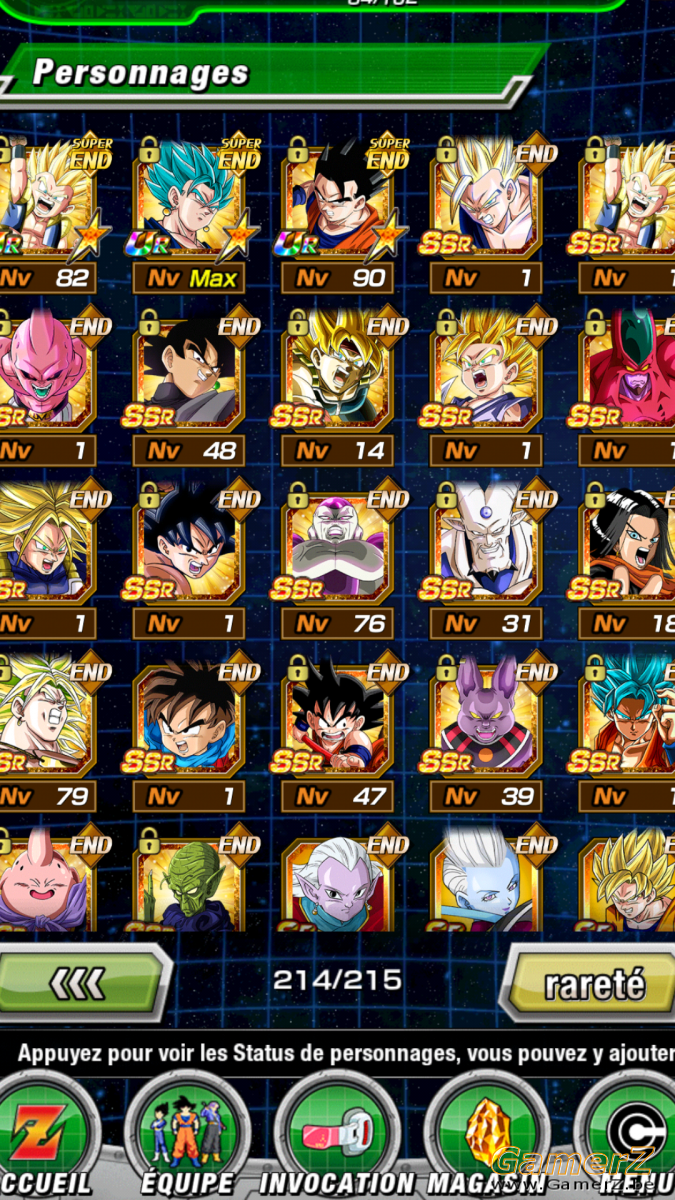Open the UR character at level 82
Screen dimensions: 675x1200
48,213
